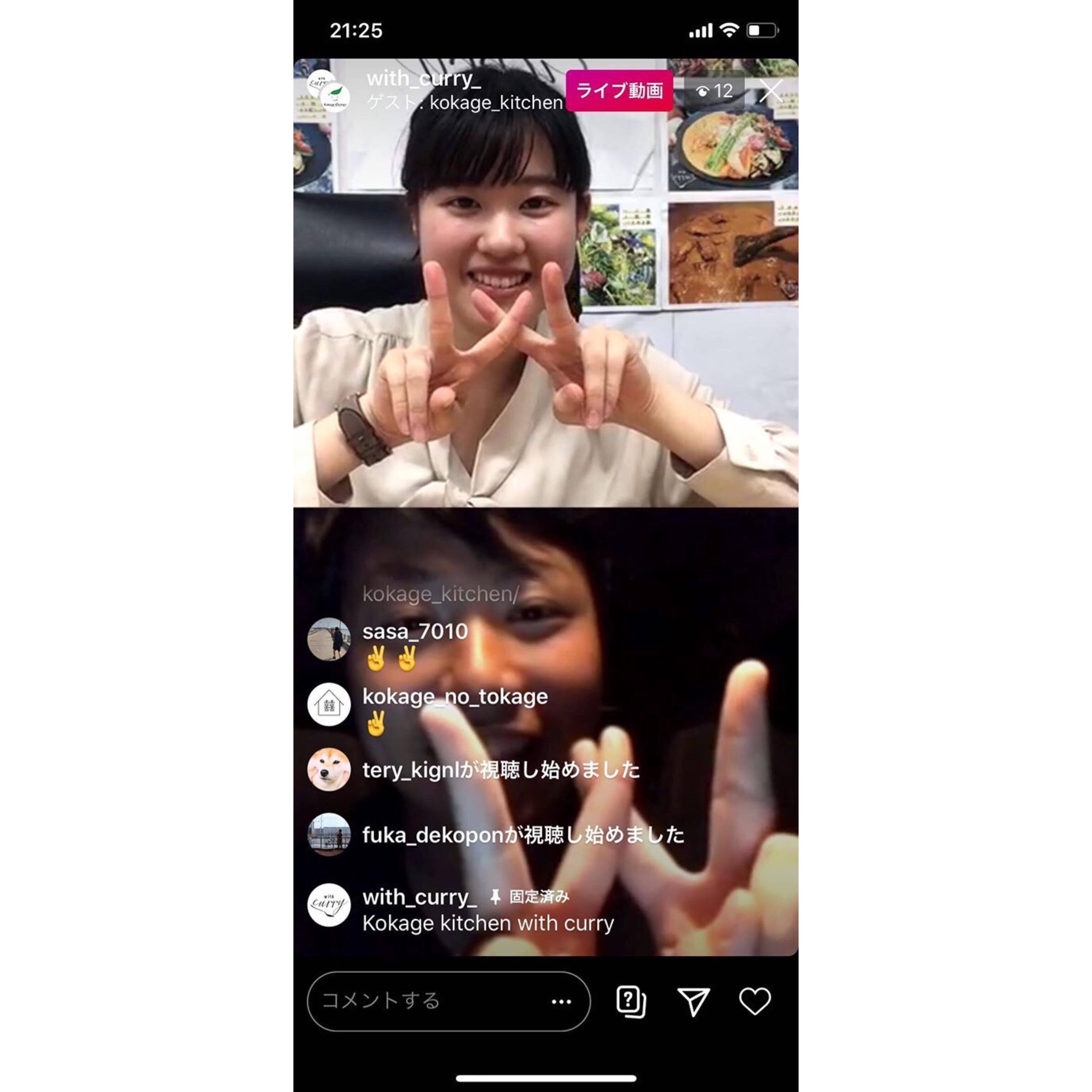The image size is (1092, 1092).
Task: Tap the コメントする comment field
Action: 430,1001
